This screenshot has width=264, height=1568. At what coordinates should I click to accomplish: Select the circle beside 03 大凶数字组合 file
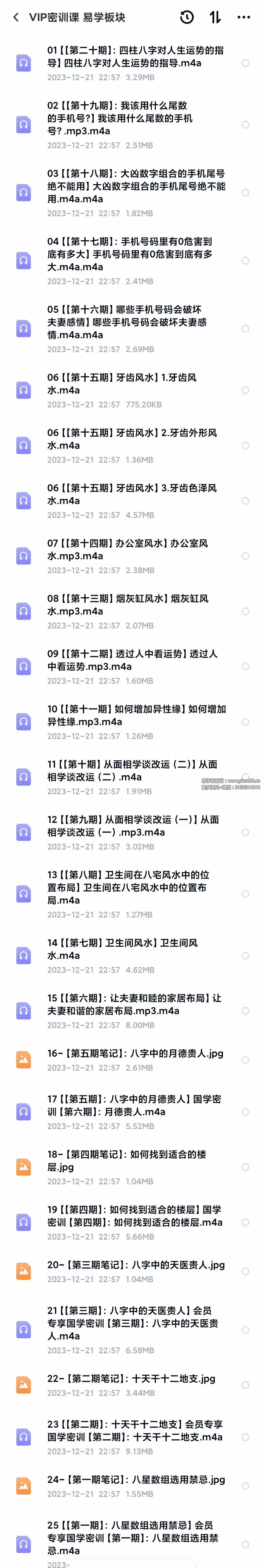click(245, 192)
